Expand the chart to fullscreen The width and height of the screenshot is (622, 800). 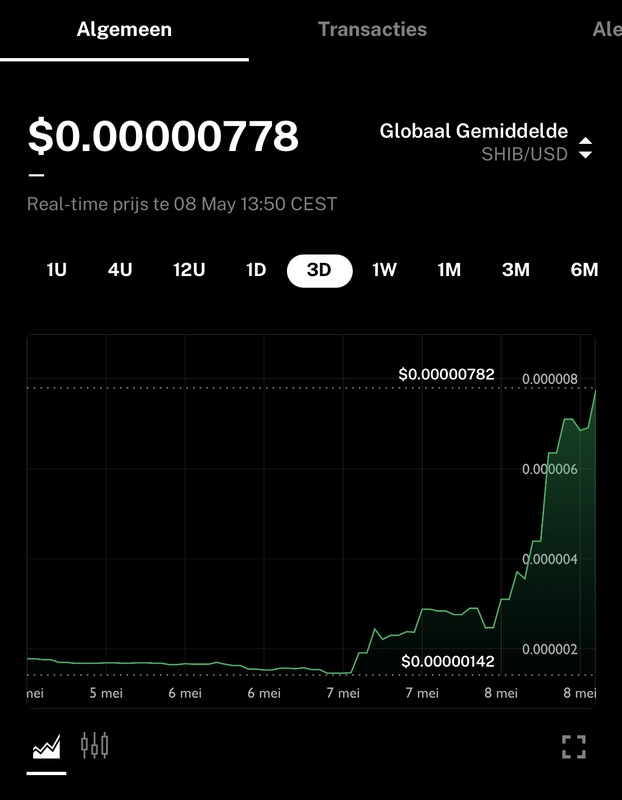point(573,746)
